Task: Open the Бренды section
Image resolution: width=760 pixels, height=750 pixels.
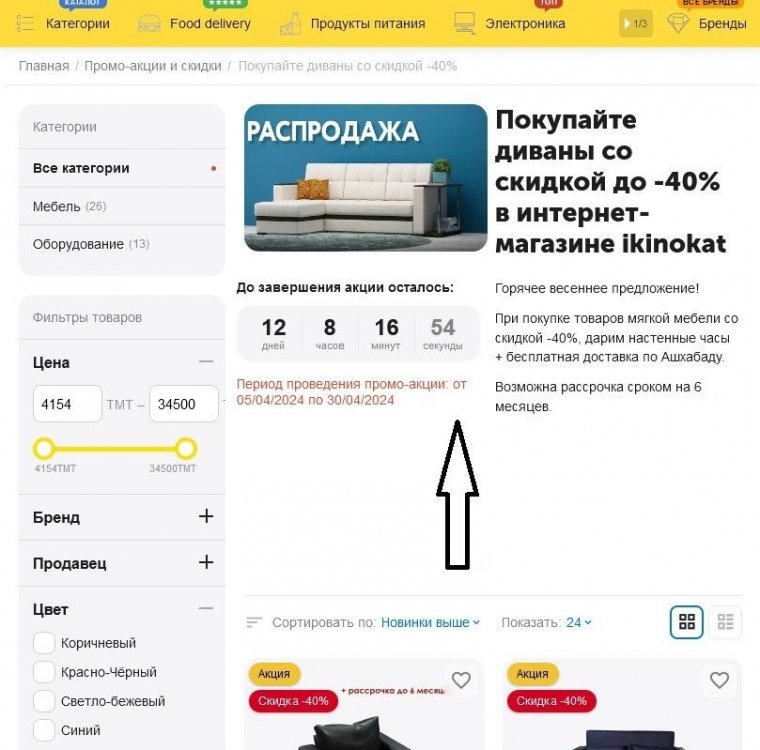Action: [707, 23]
